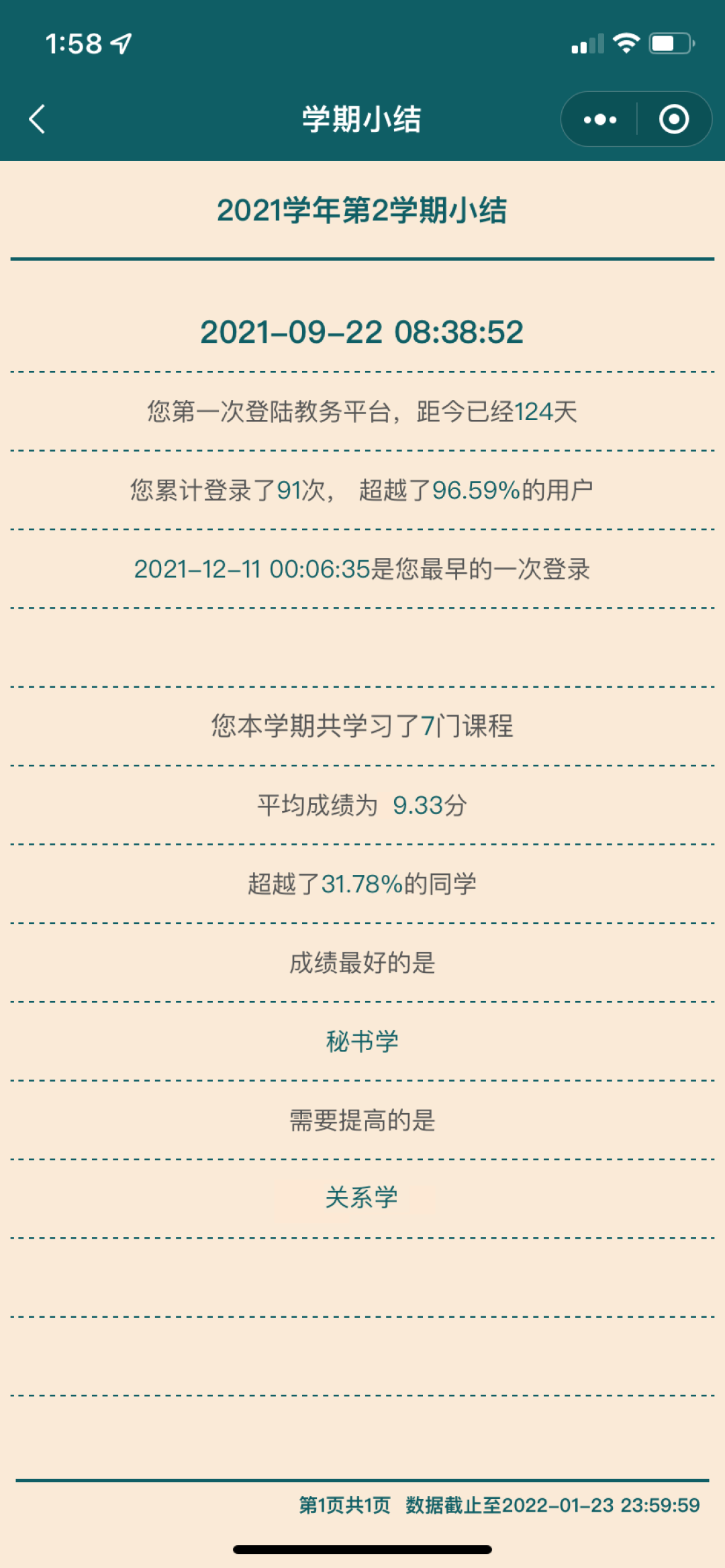Screen dimensions: 725x1568
Task: Open the mini program more-options menu
Action: coord(599,119)
